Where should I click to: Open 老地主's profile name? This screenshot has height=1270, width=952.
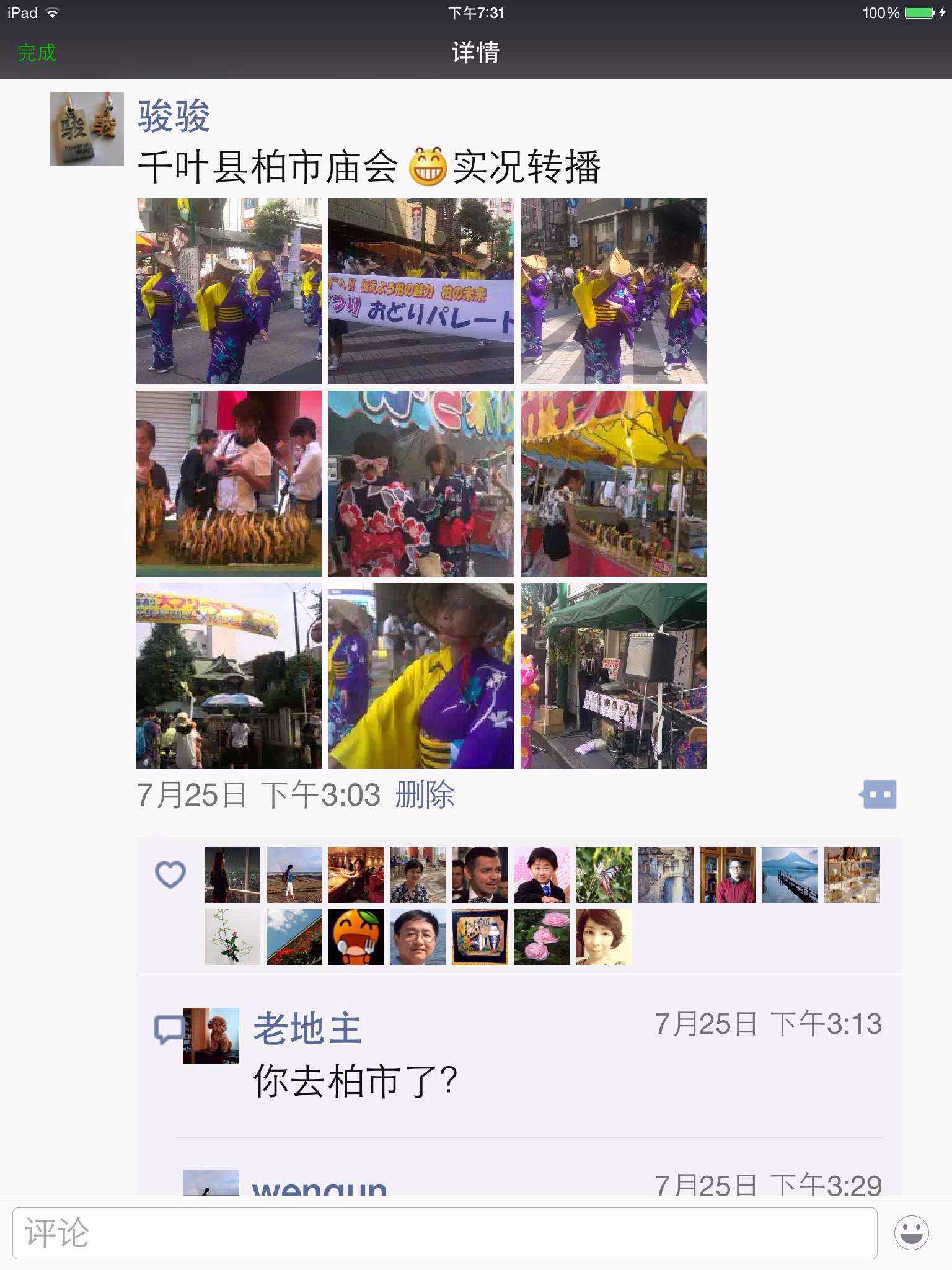click(x=307, y=1028)
